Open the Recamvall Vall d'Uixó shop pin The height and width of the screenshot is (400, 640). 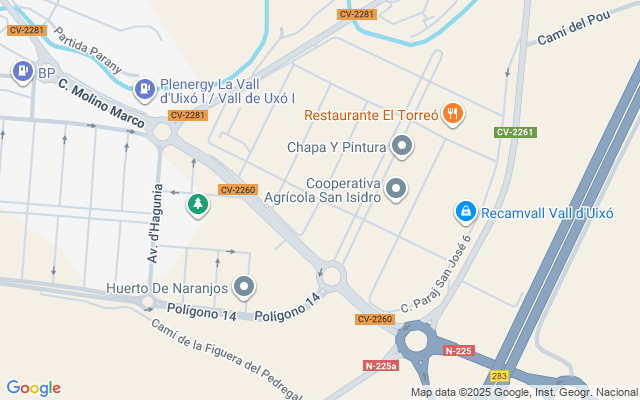pos(465,212)
